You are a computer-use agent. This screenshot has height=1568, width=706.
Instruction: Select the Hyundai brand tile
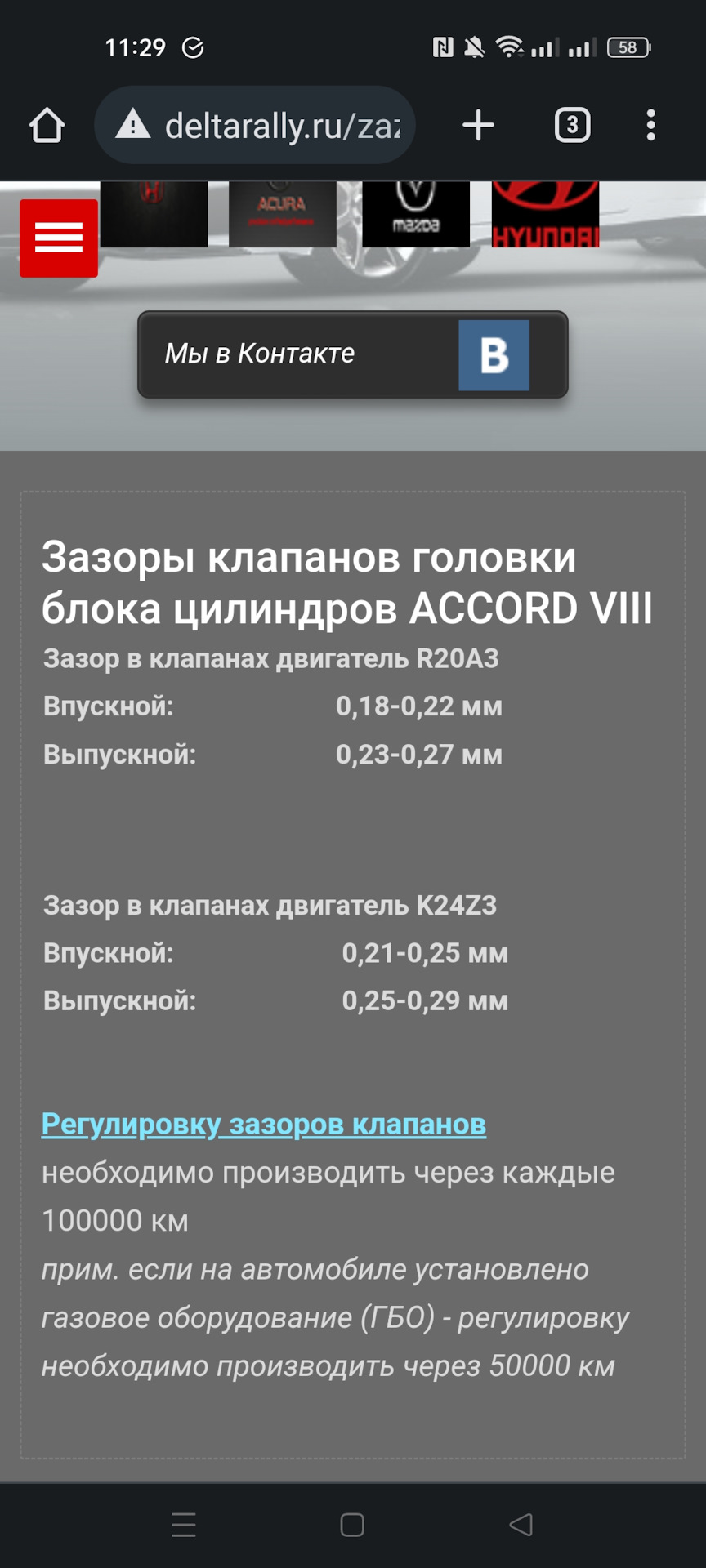pos(545,214)
